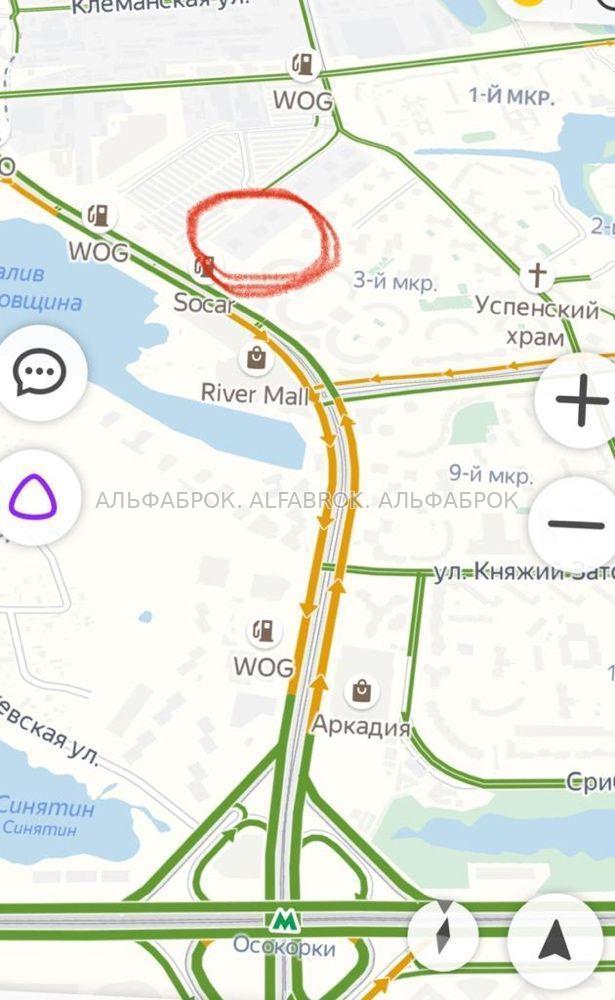
Task: Zoom in with the plus button
Action: [581, 401]
